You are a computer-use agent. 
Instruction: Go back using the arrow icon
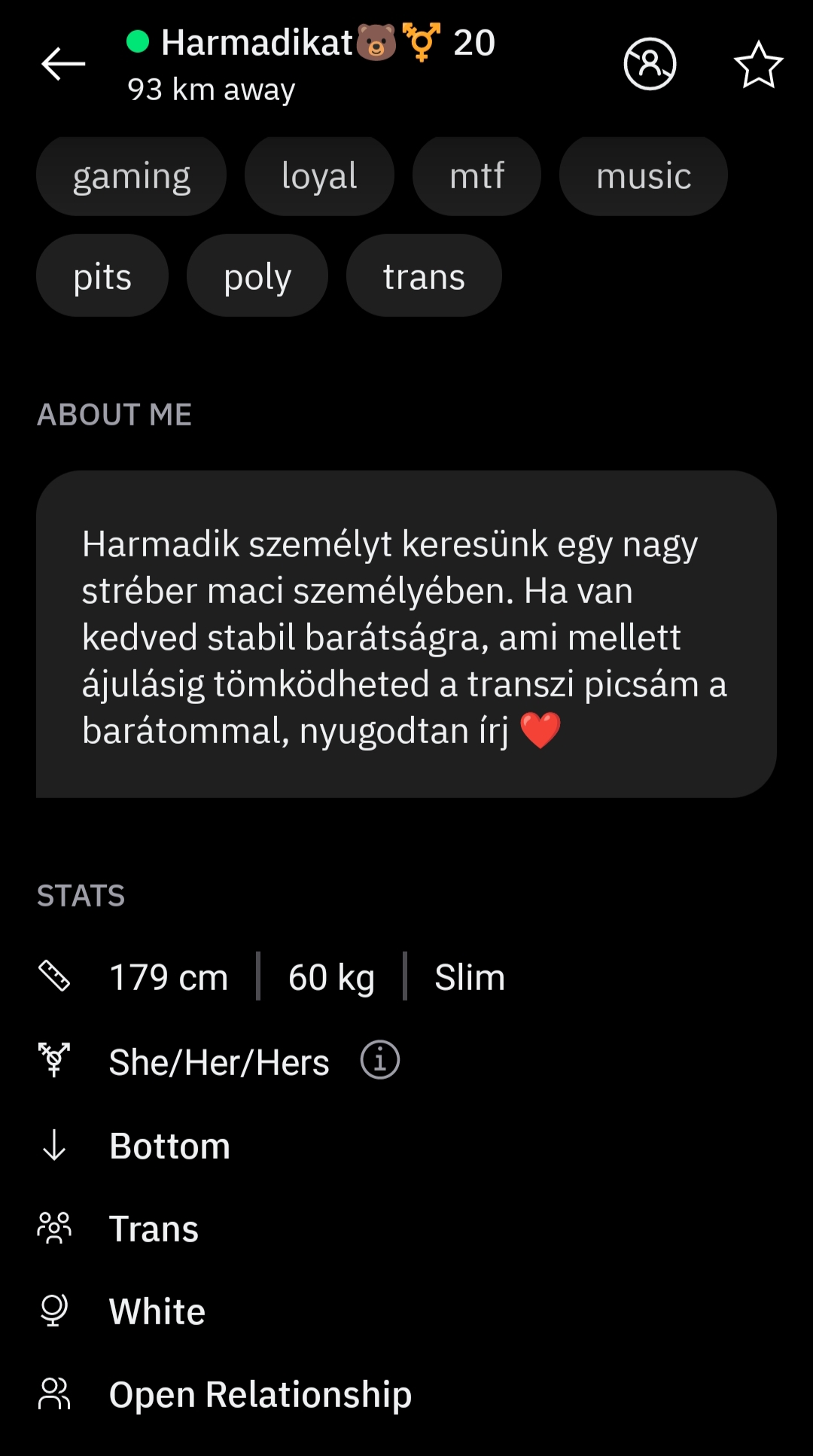[63, 64]
